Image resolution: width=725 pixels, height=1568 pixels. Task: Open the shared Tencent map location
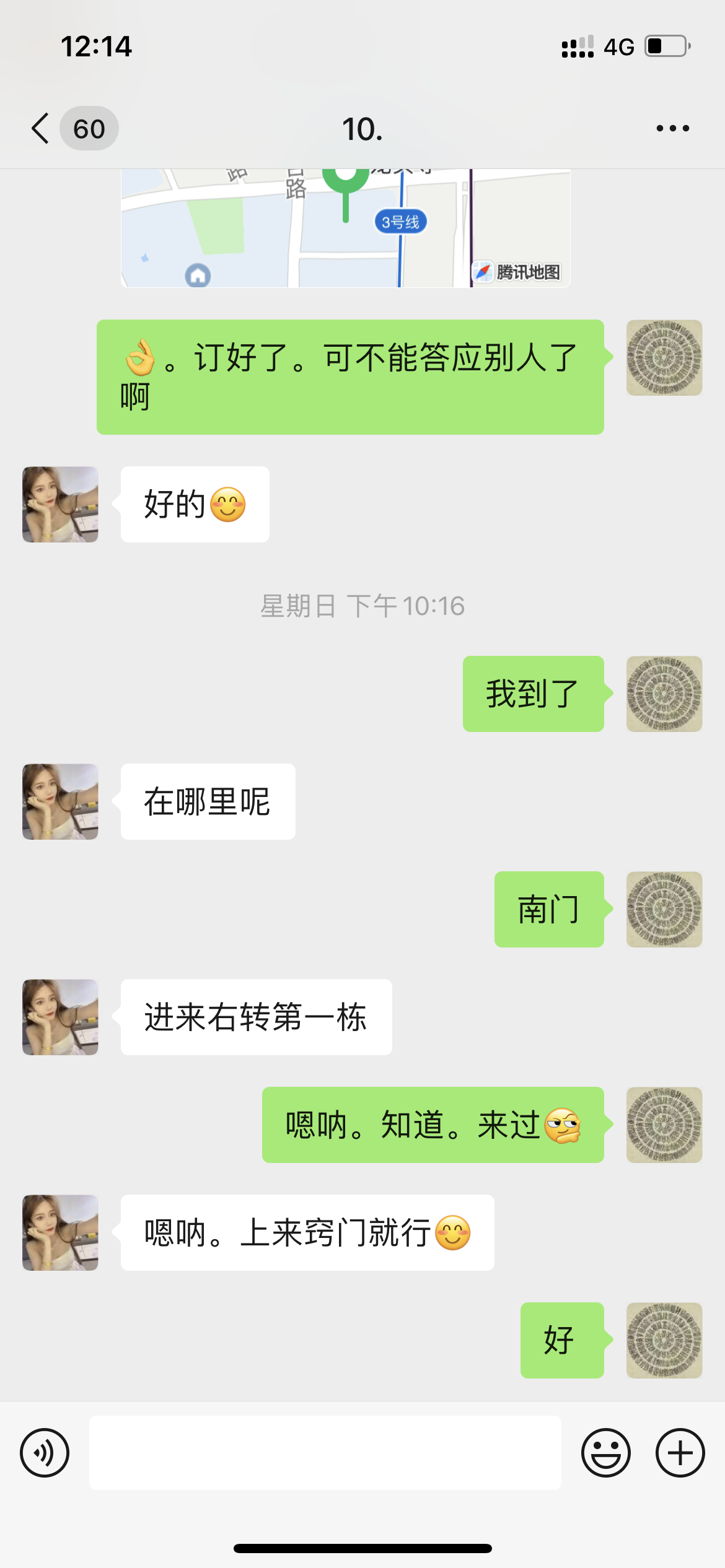click(x=345, y=228)
